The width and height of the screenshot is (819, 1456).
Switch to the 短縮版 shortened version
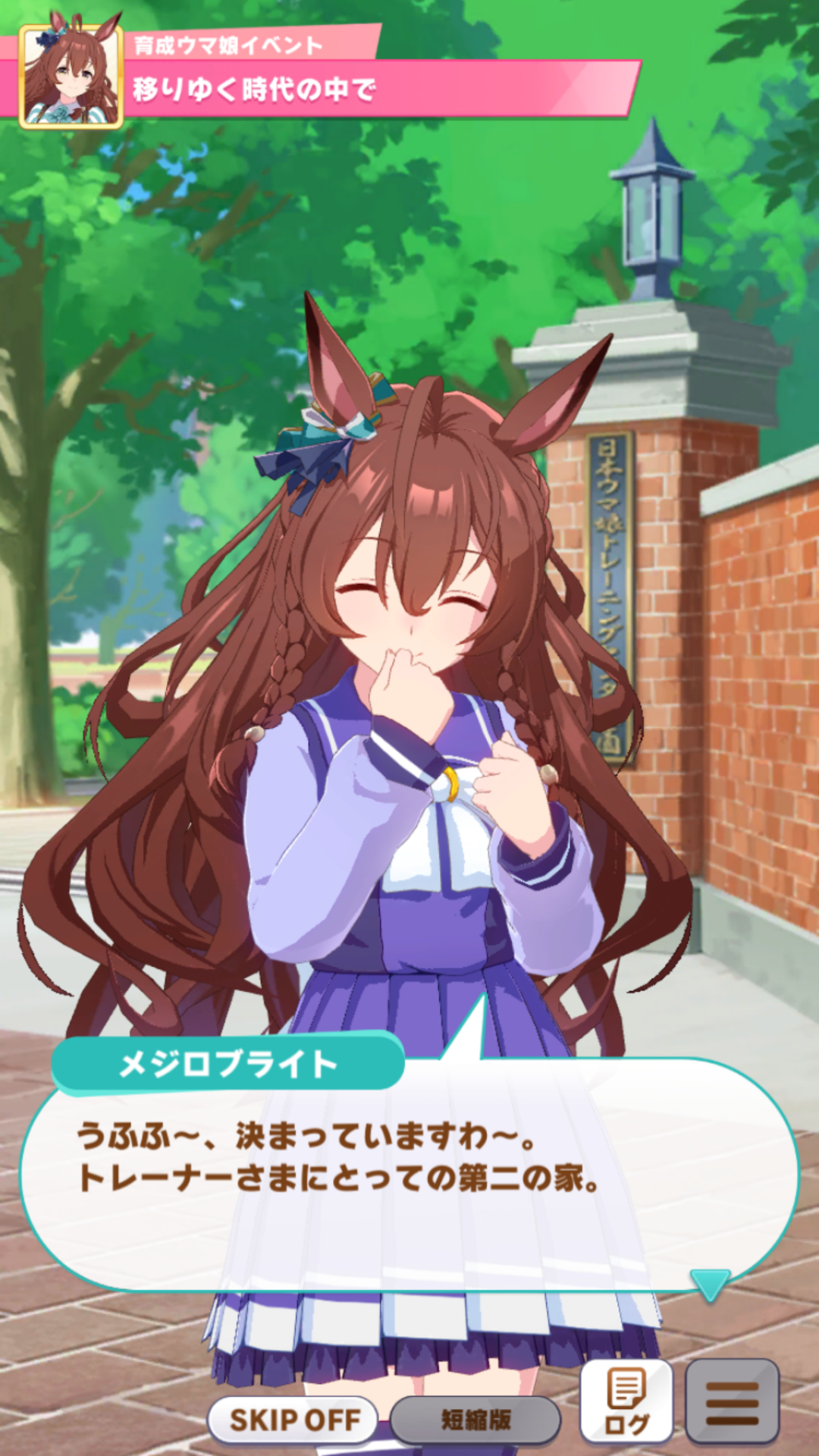[x=475, y=1420]
